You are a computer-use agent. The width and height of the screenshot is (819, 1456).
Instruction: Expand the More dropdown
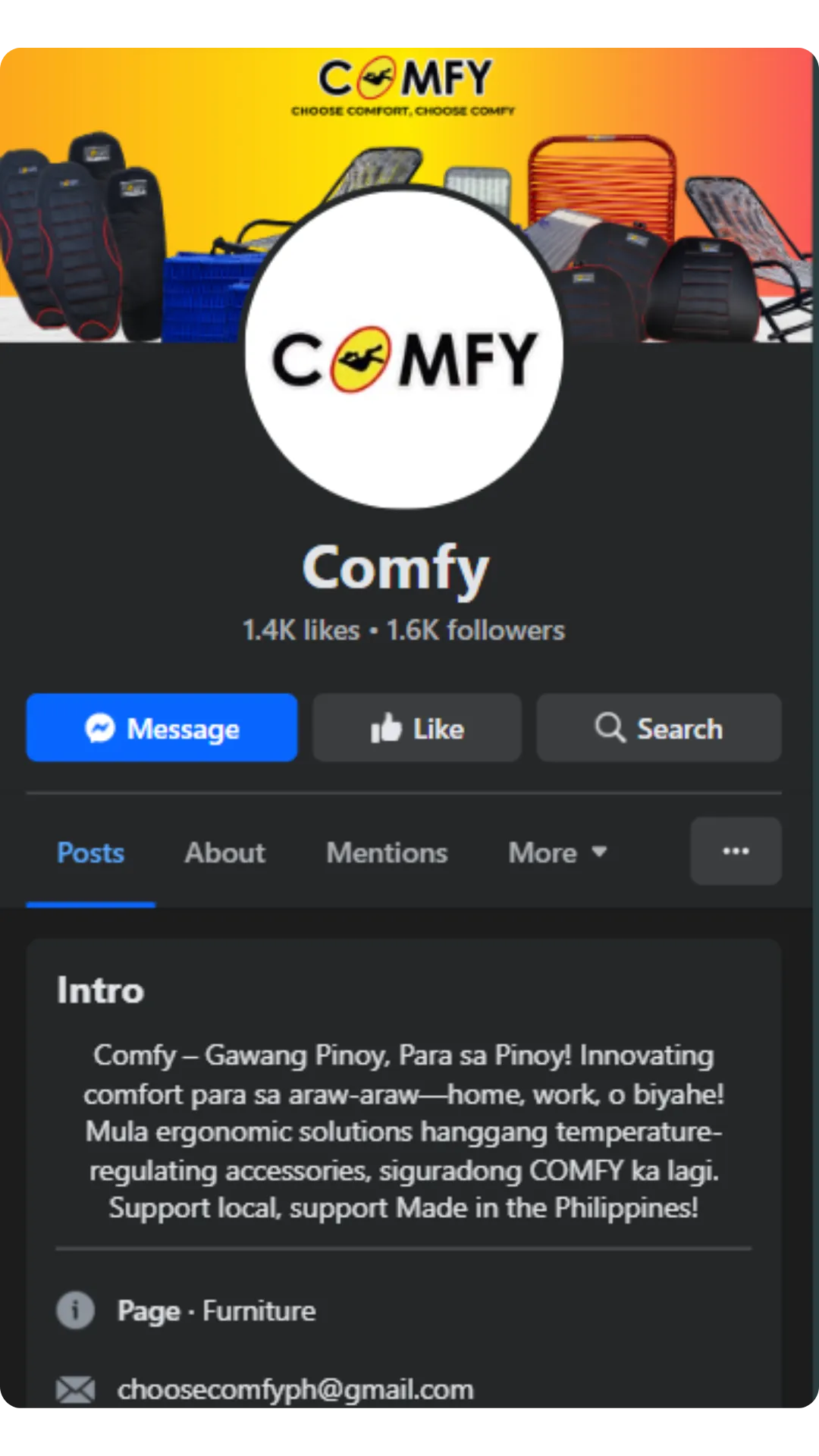[558, 853]
